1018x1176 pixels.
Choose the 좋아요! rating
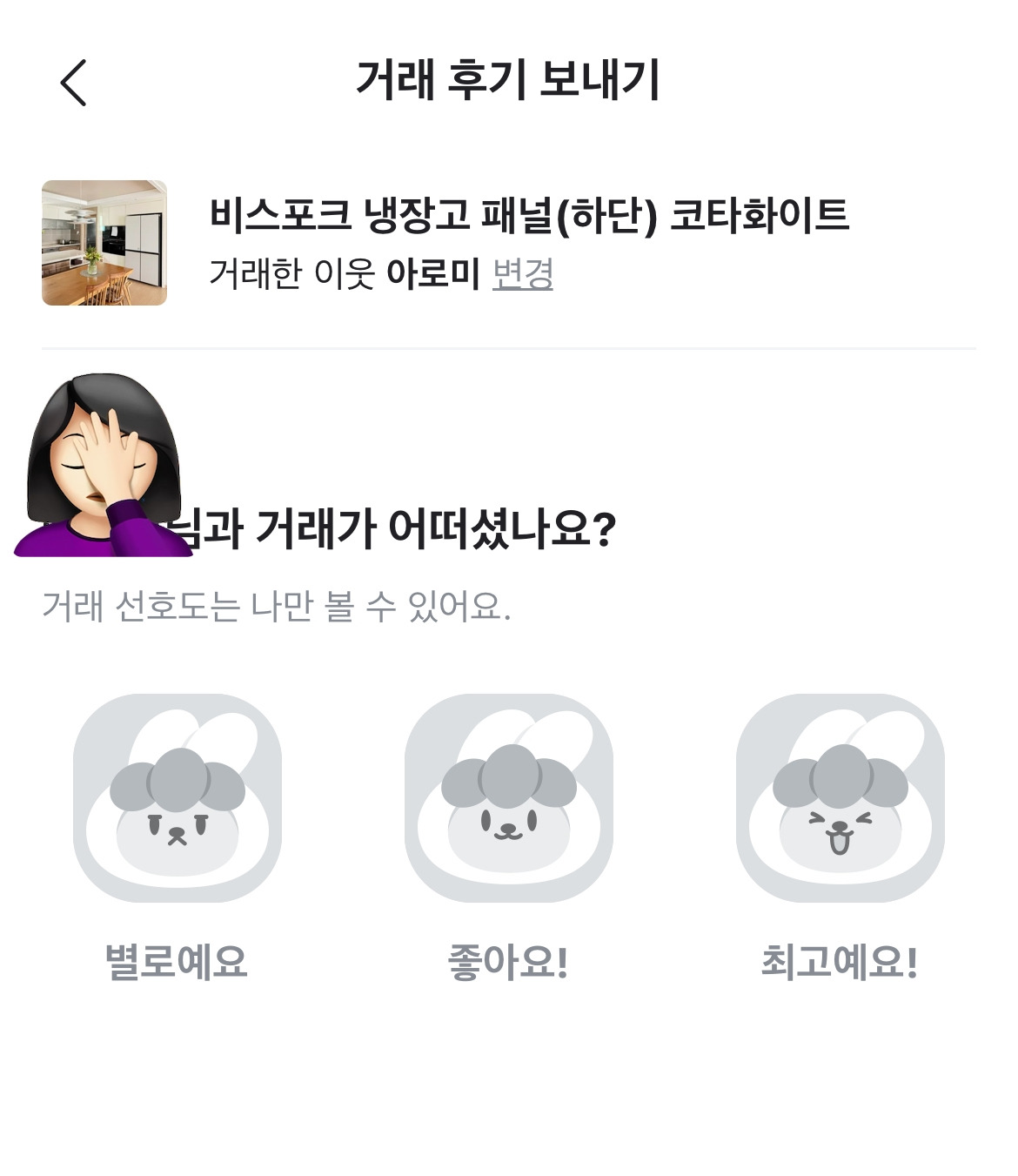tap(508, 798)
